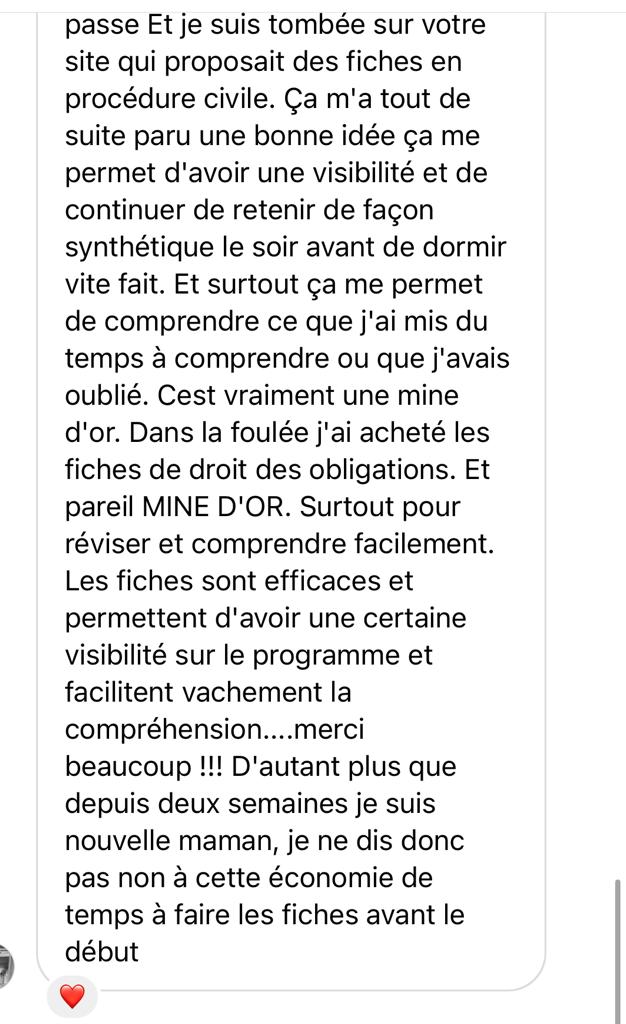Open the heart reaction under the message
Screen dimensions: 626x1024
[72, 996]
